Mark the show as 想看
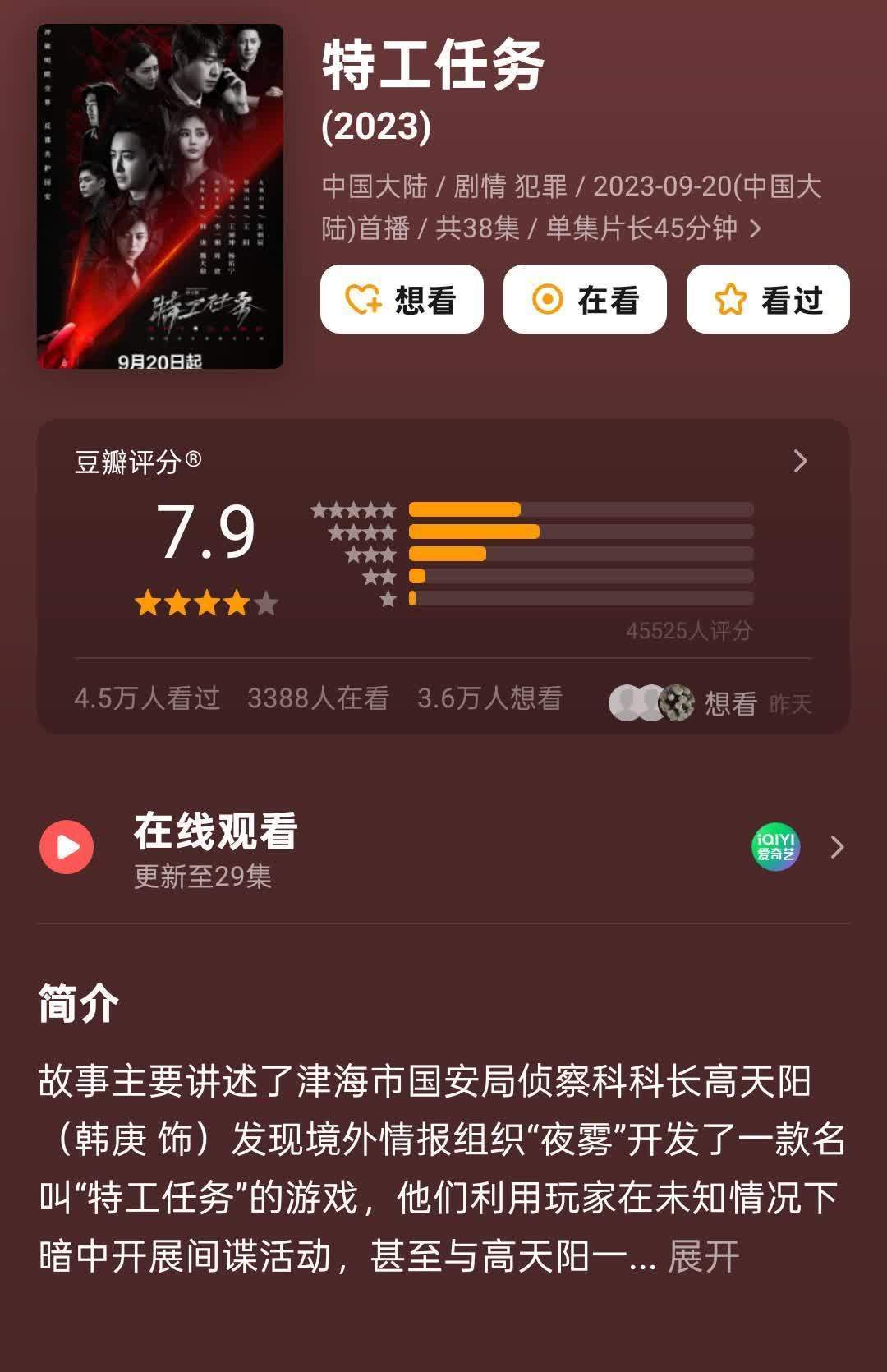 coord(402,300)
